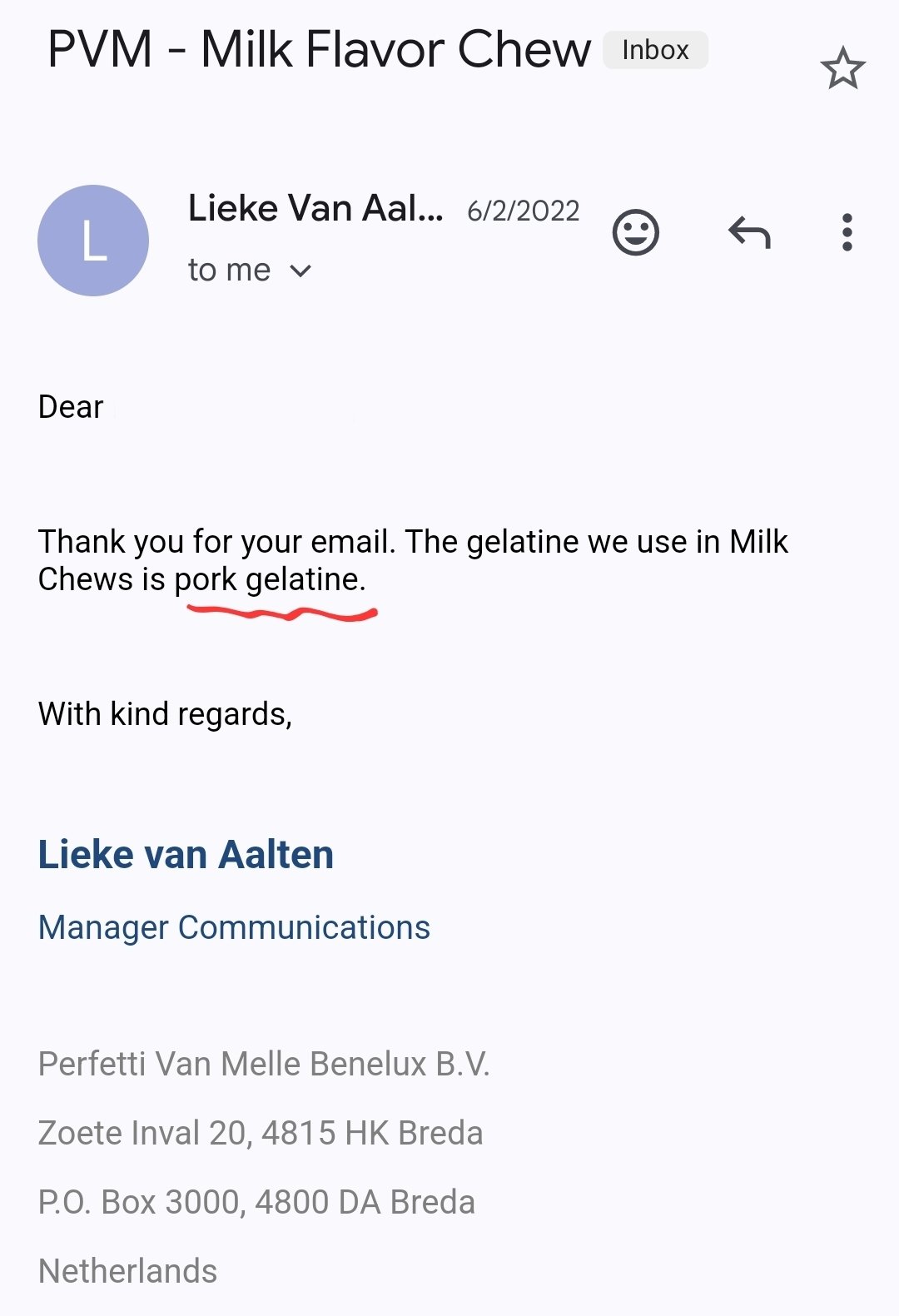The height and width of the screenshot is (1316, 899).
Task: Expand recipient details next to 'to me'
Action: pyautogui.click(x=300, y=271)
